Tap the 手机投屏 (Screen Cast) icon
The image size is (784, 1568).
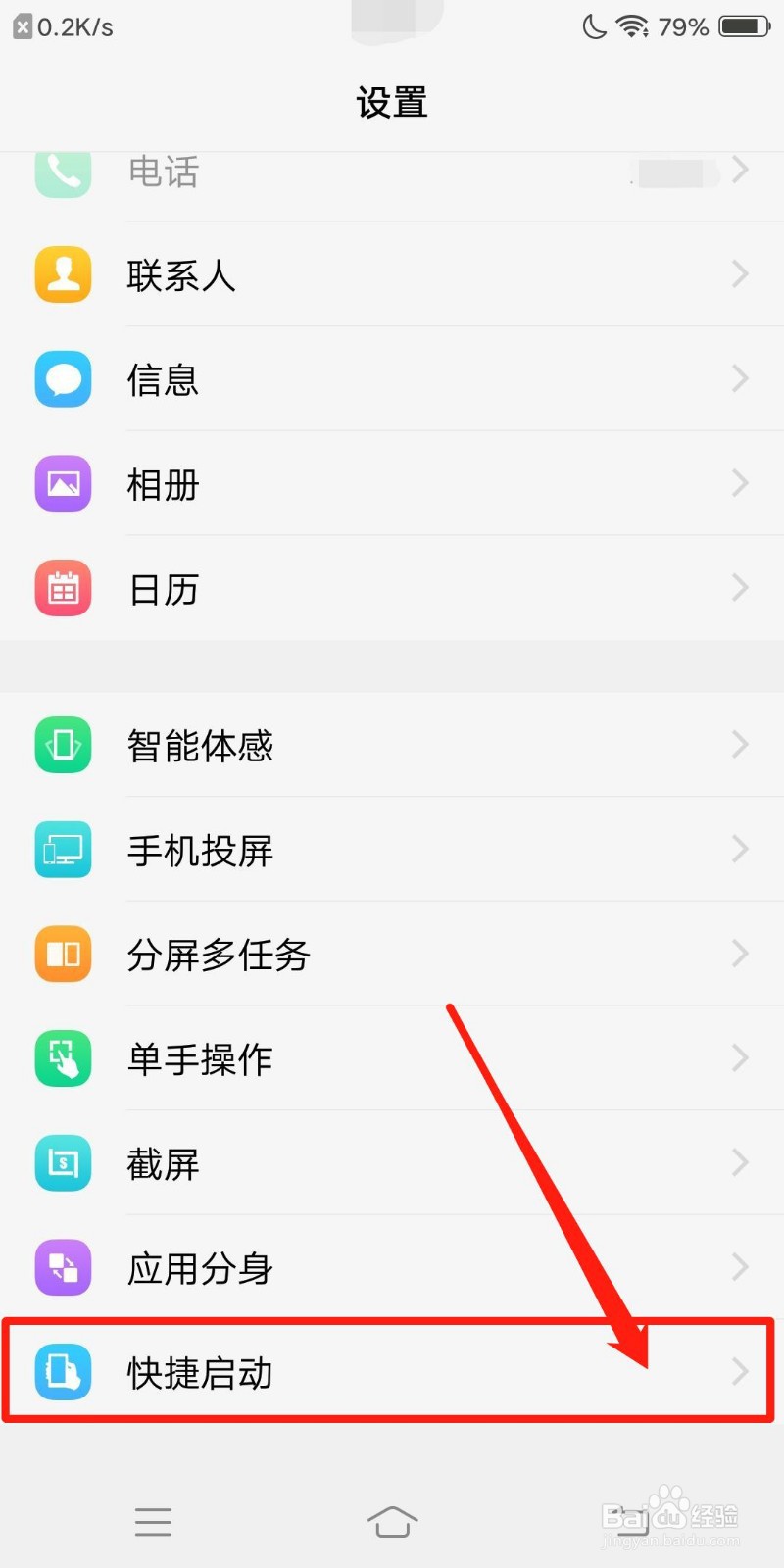pos(63,850)
